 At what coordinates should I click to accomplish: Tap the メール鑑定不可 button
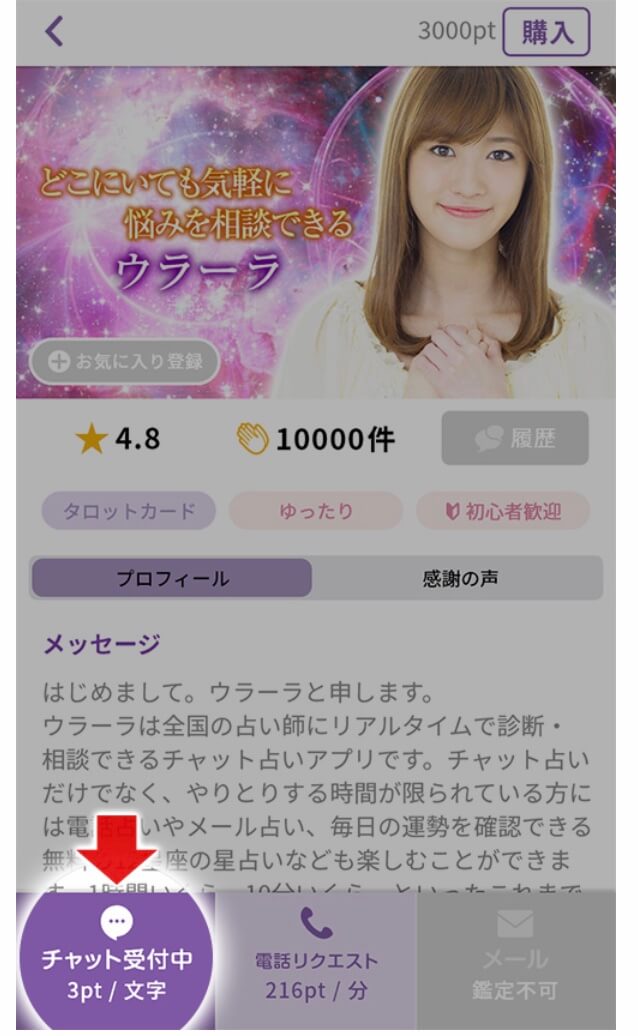515,961
